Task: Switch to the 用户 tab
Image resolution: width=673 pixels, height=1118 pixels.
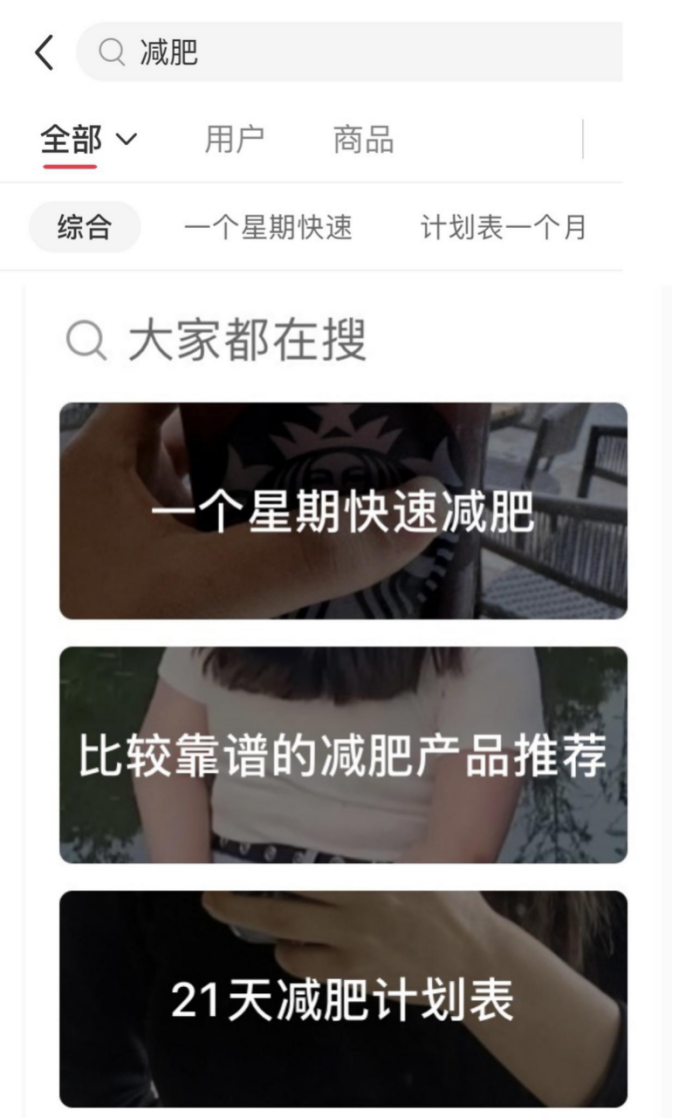Action: [234, 140]
